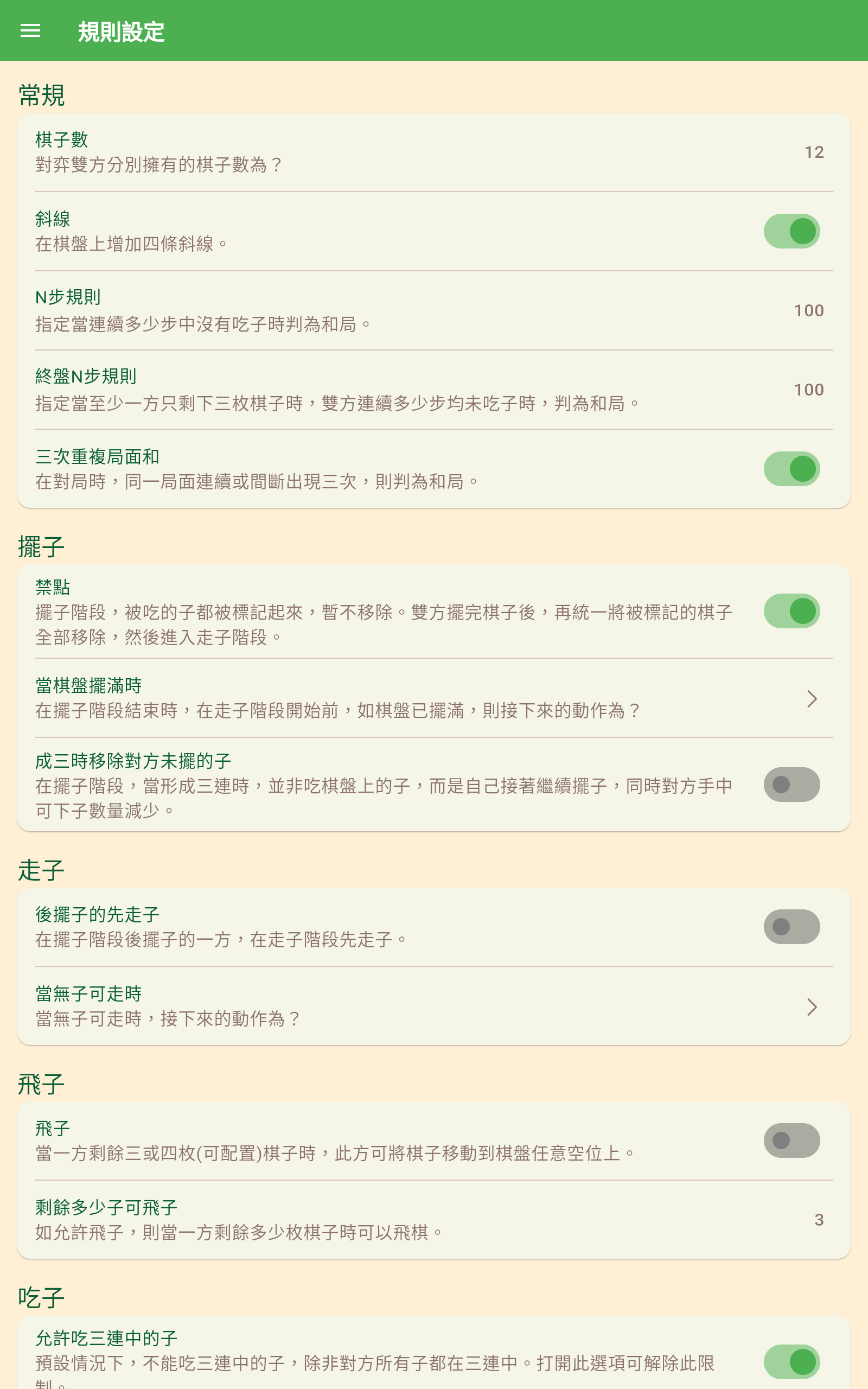Turn off the 斜線 diagonal lines switch
868x1389 pixels.
tap(791, 231)
